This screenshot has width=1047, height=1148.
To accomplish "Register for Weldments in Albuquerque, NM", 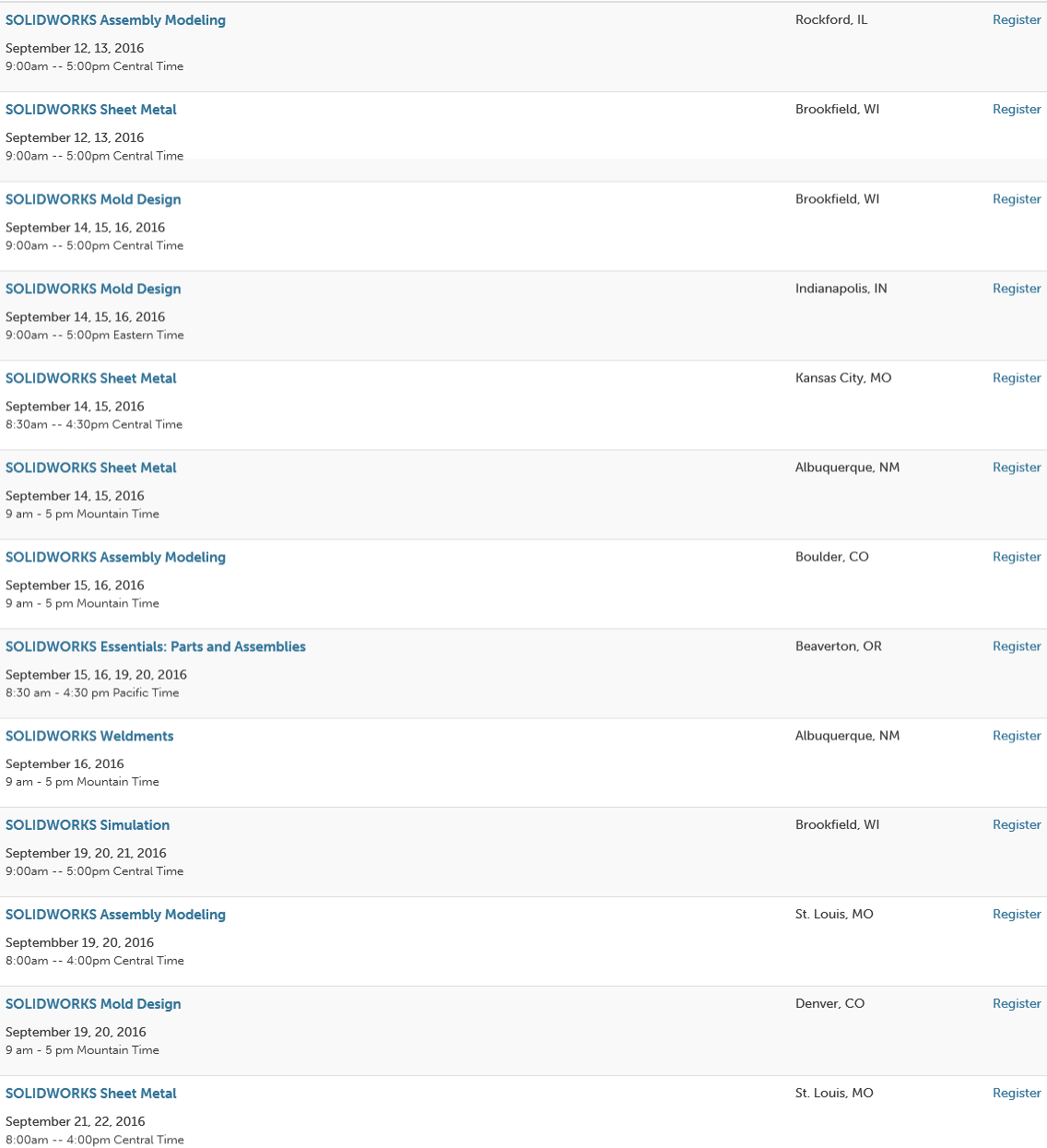I will [x=1016, y=736].
